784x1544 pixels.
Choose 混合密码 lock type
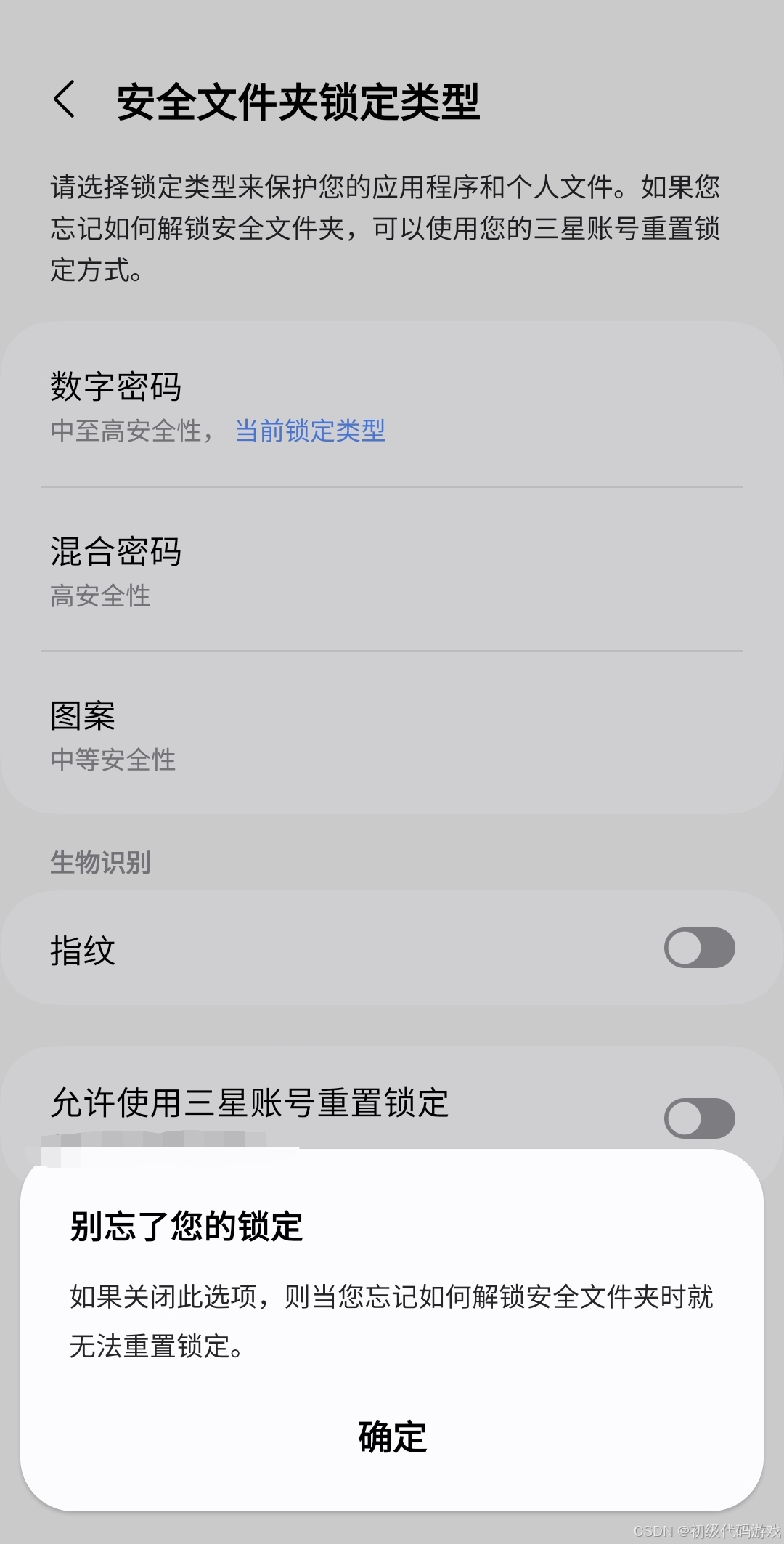pos(392,570)
